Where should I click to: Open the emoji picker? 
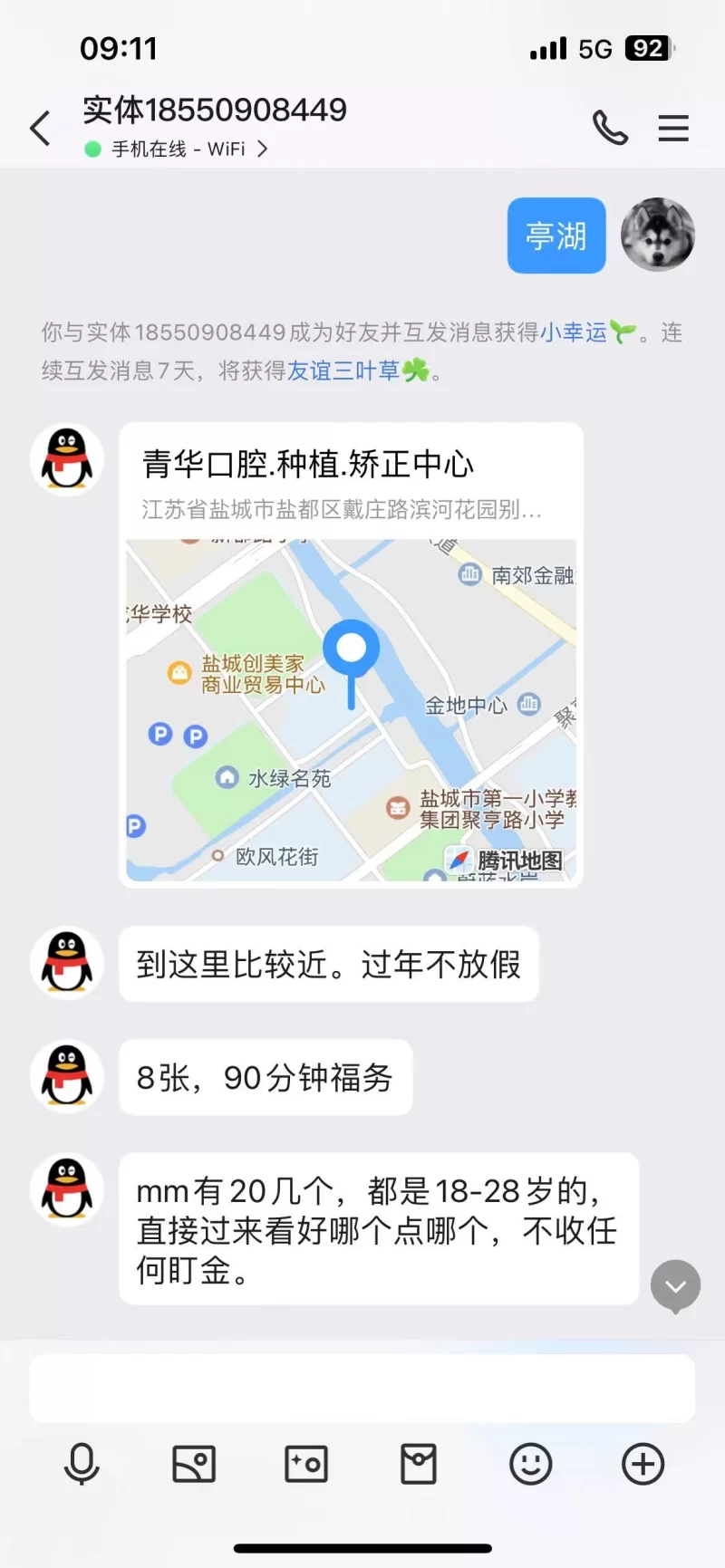pyautogui.click(x=530, y=1464)
